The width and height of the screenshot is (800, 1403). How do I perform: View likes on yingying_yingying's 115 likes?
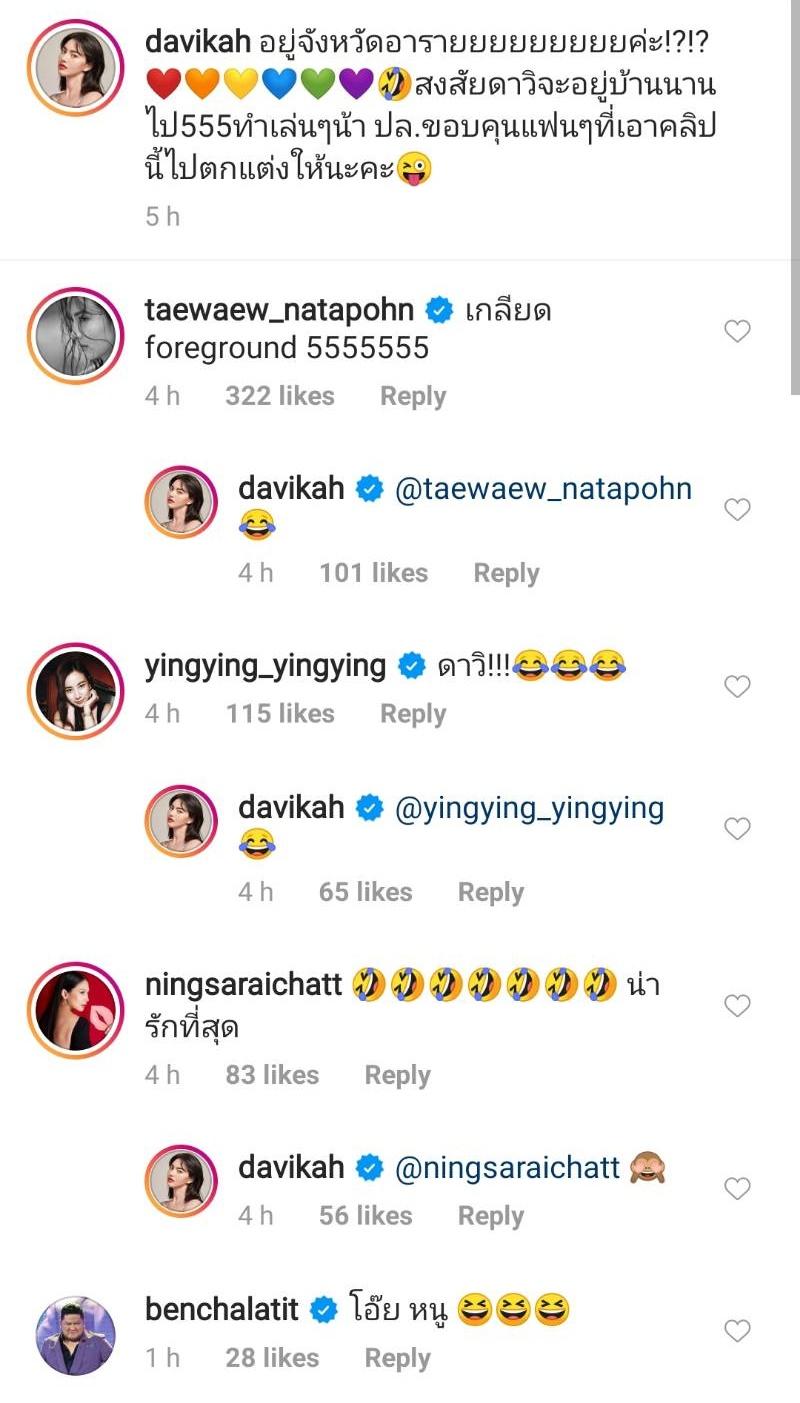click(279, 714)
